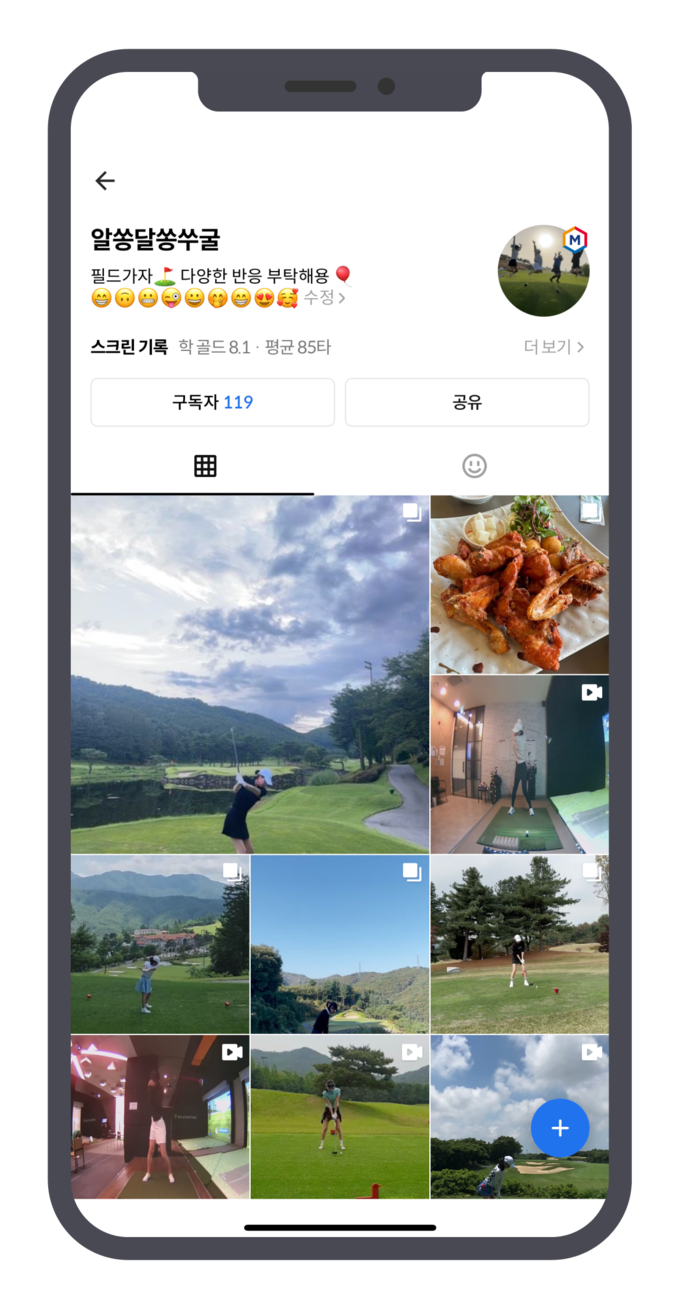Tap the 공유 share button
Viewport: 680px width, 1309px height.
(467, 402)
